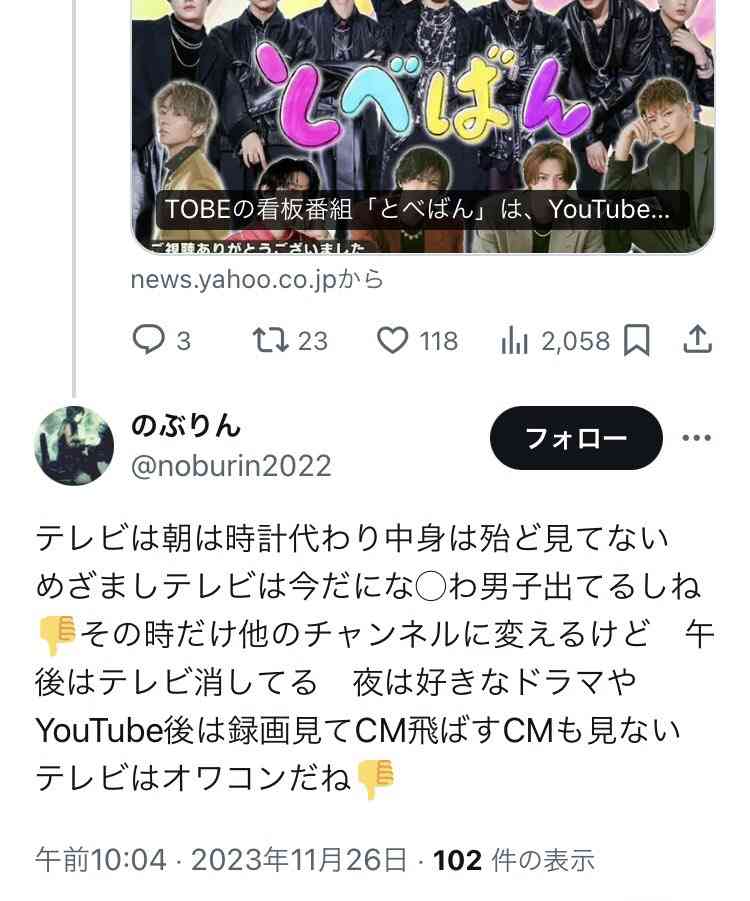The width and height of the screenshot is (750, 901).
Task: Repost the tweet with 23 reposts
Action: point(268,341)
